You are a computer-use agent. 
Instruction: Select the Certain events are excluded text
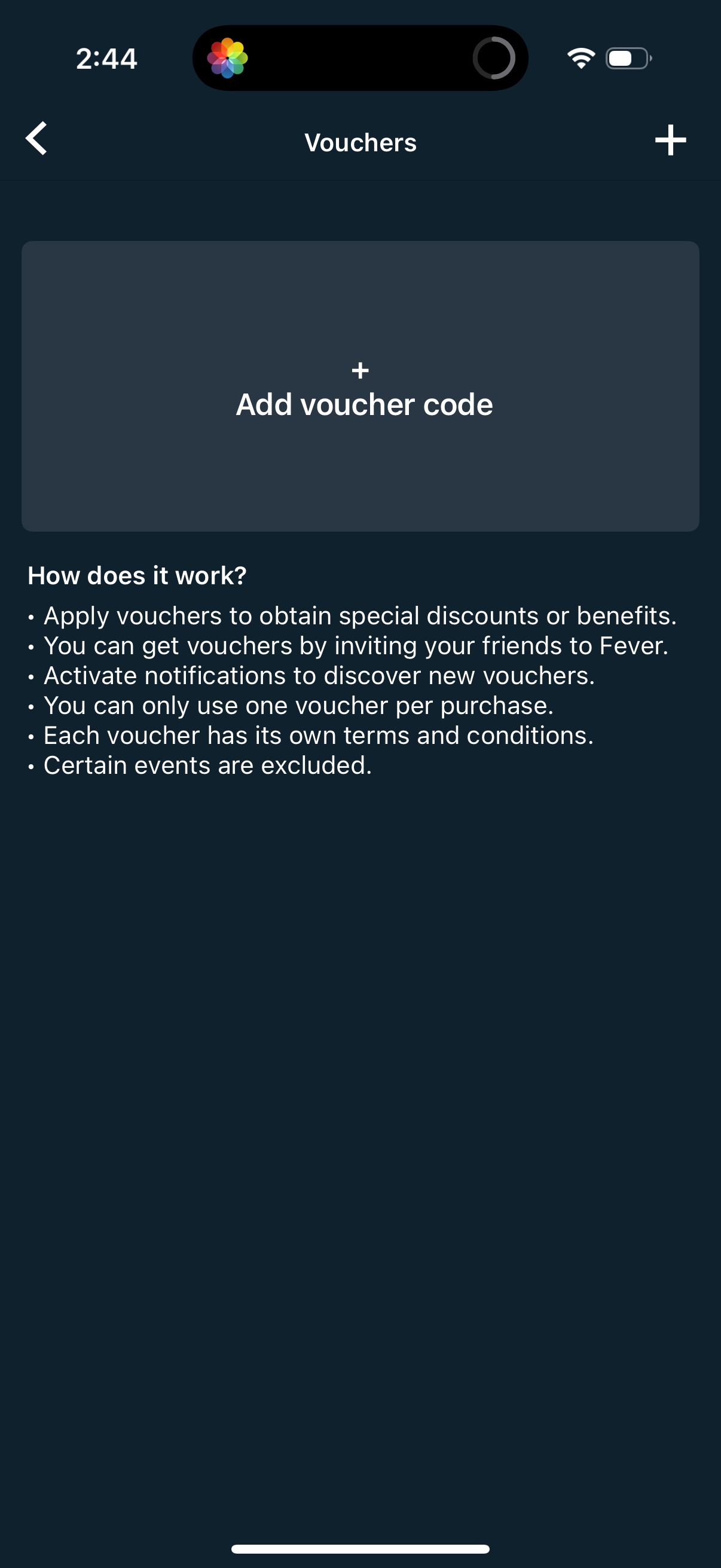pos(207,764)
